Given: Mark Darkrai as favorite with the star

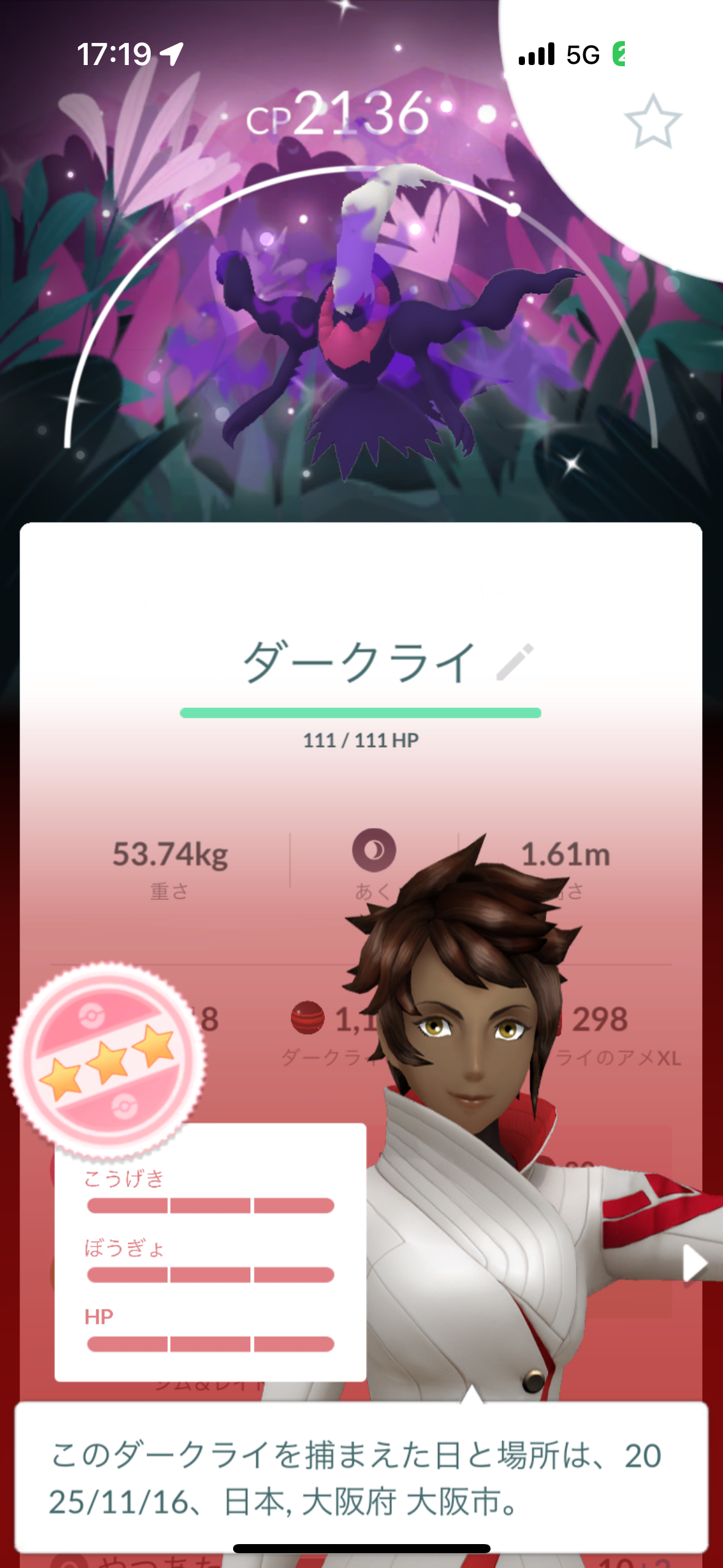Looking at the screenshot, I should point(652,122).
